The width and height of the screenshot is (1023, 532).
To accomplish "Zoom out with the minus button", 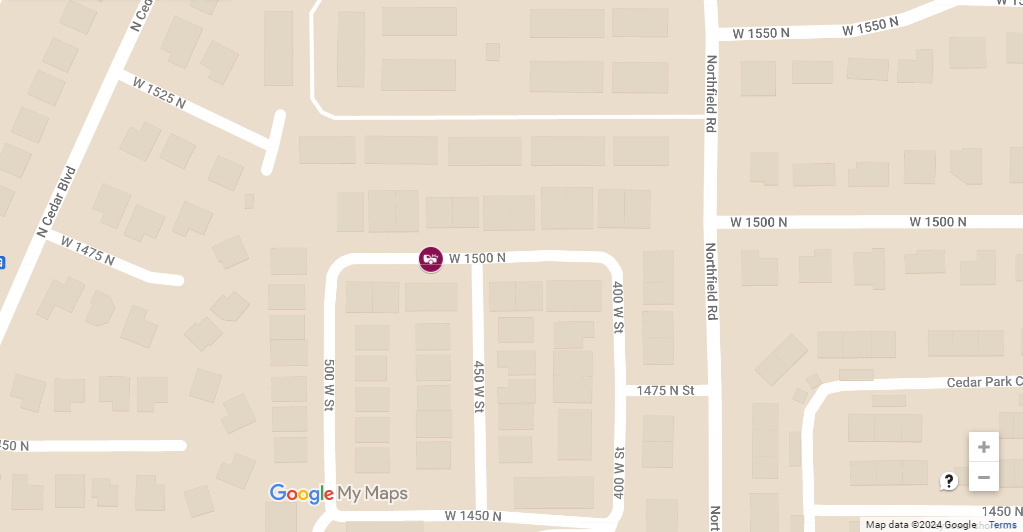I will click(x=983, y=477).
